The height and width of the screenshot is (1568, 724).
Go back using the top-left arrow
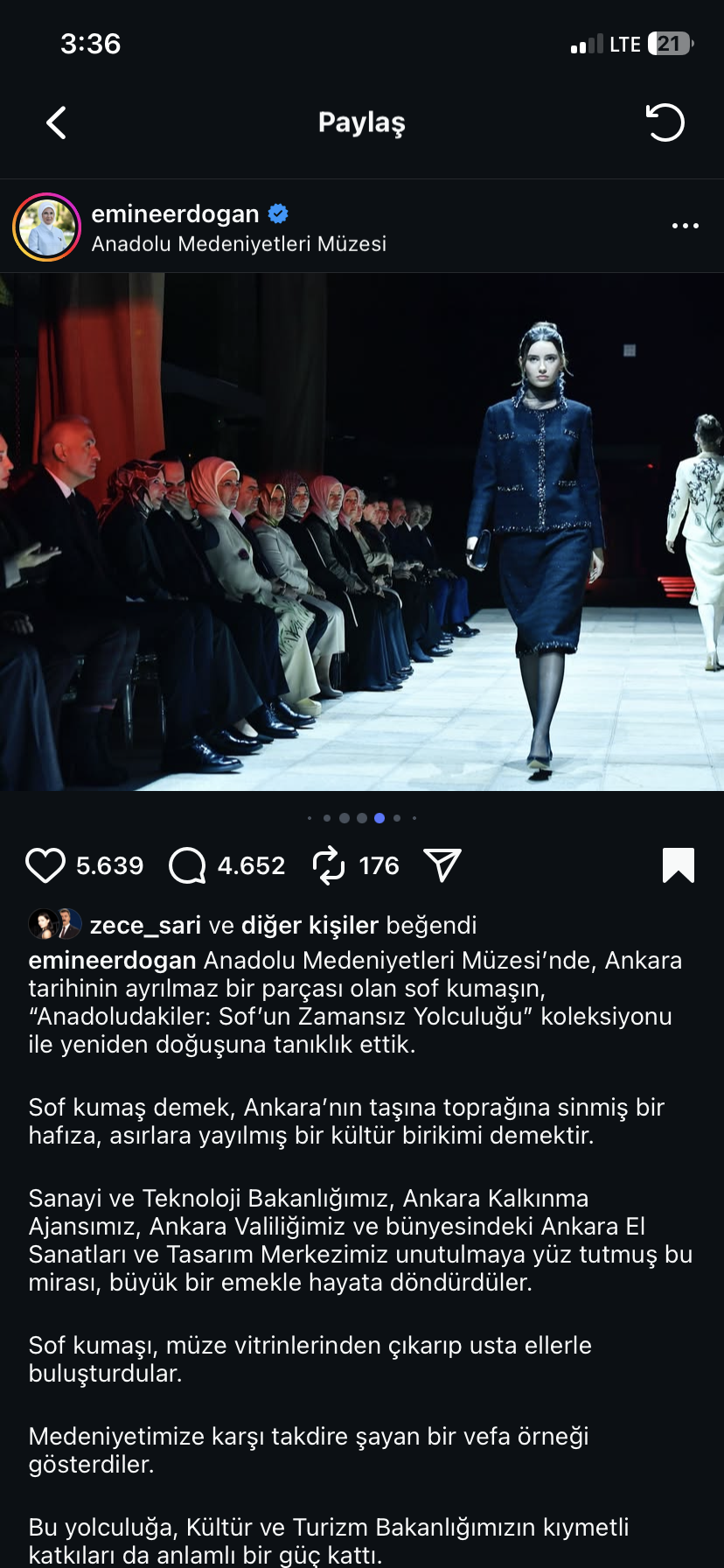(x=57, y=123)
